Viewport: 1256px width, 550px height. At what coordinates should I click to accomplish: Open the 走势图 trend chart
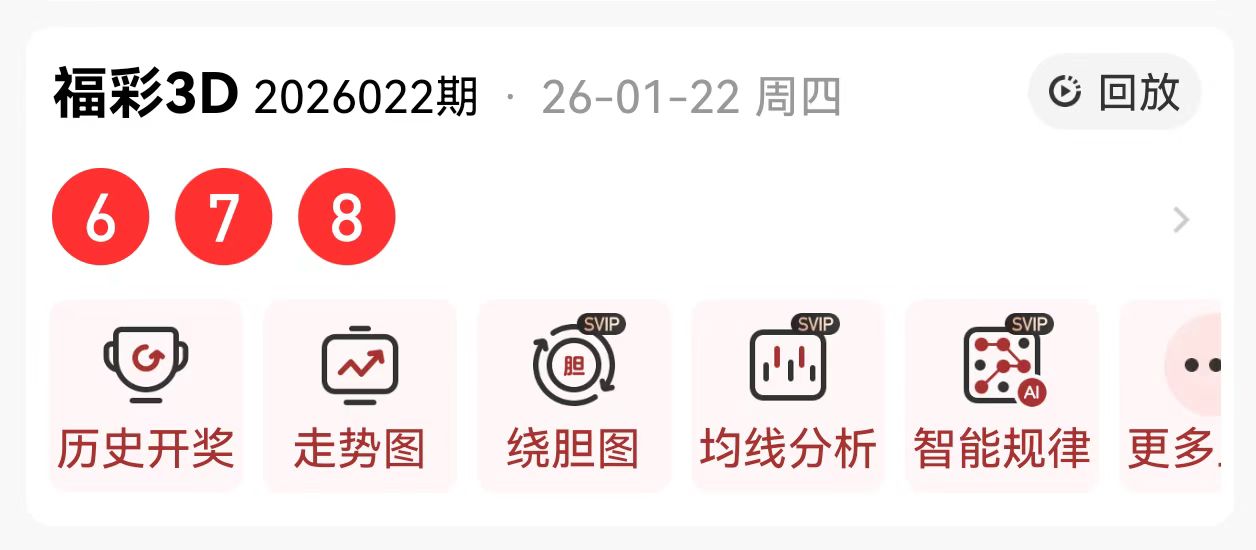click(360, 397)
